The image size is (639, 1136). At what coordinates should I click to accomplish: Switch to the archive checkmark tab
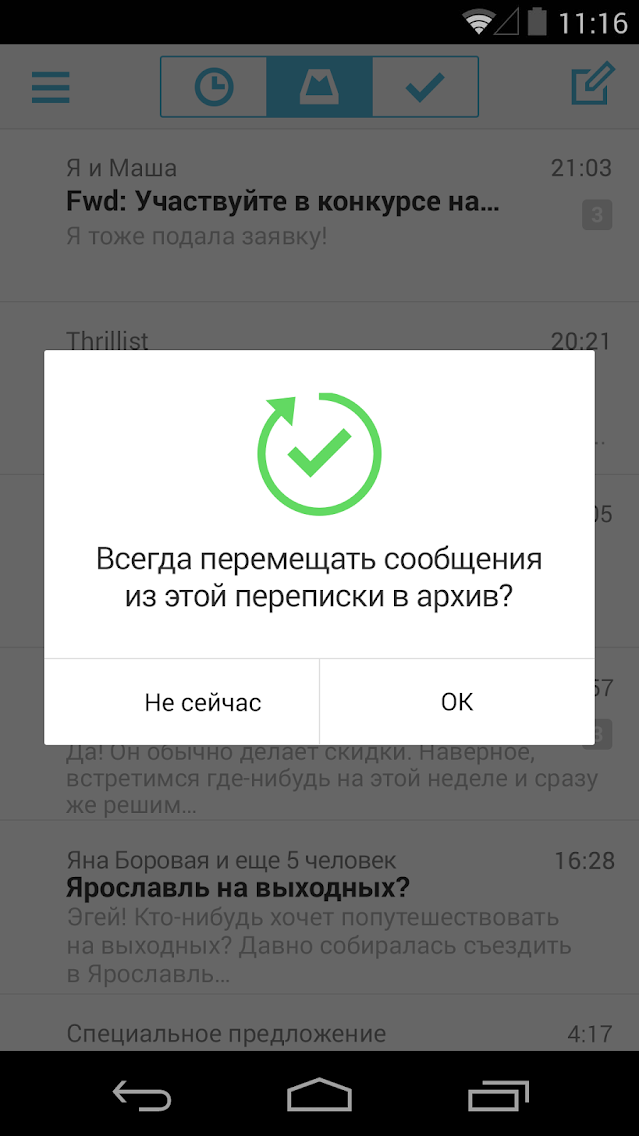[x=425, y=87]
